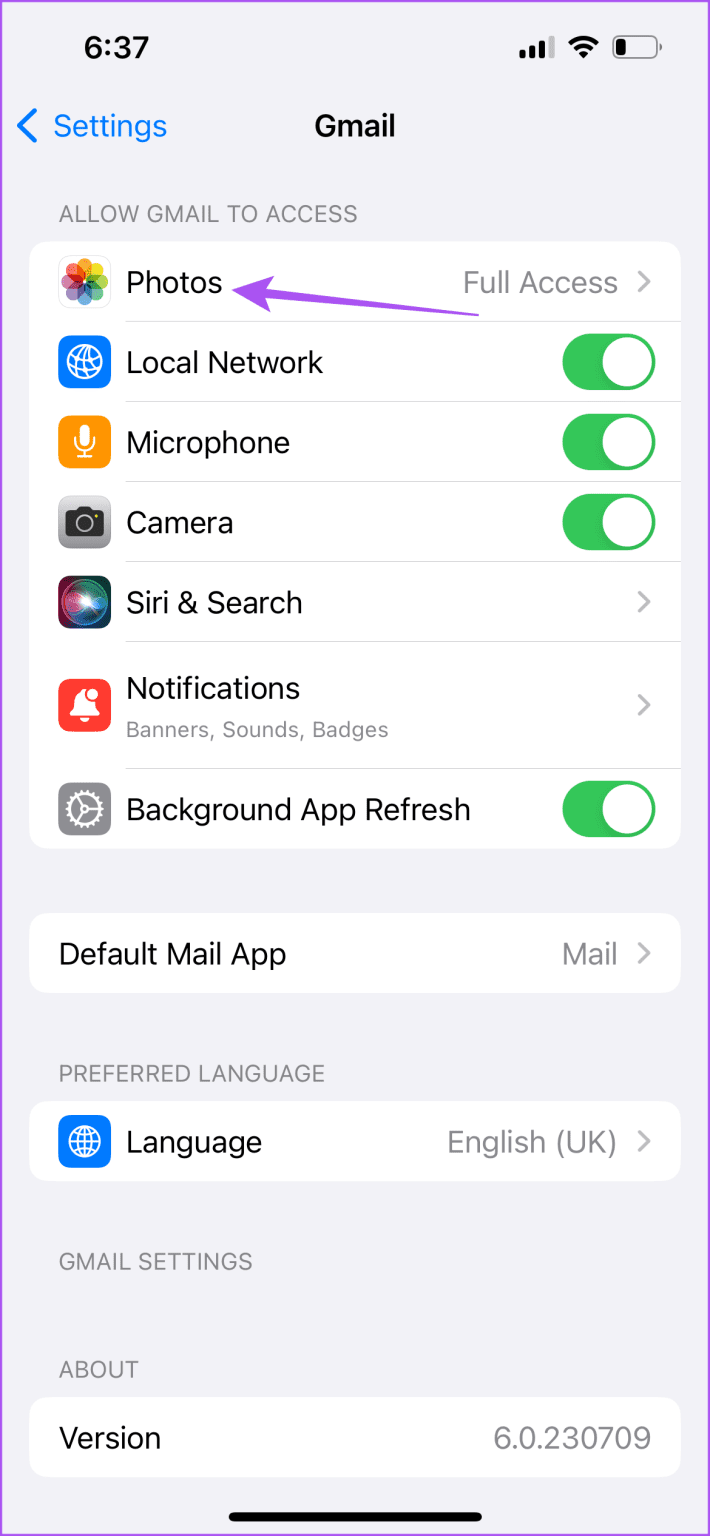This screenshot has height=1536, width=710.
Task: Change the Default Mail App
Action: (355, 954)
